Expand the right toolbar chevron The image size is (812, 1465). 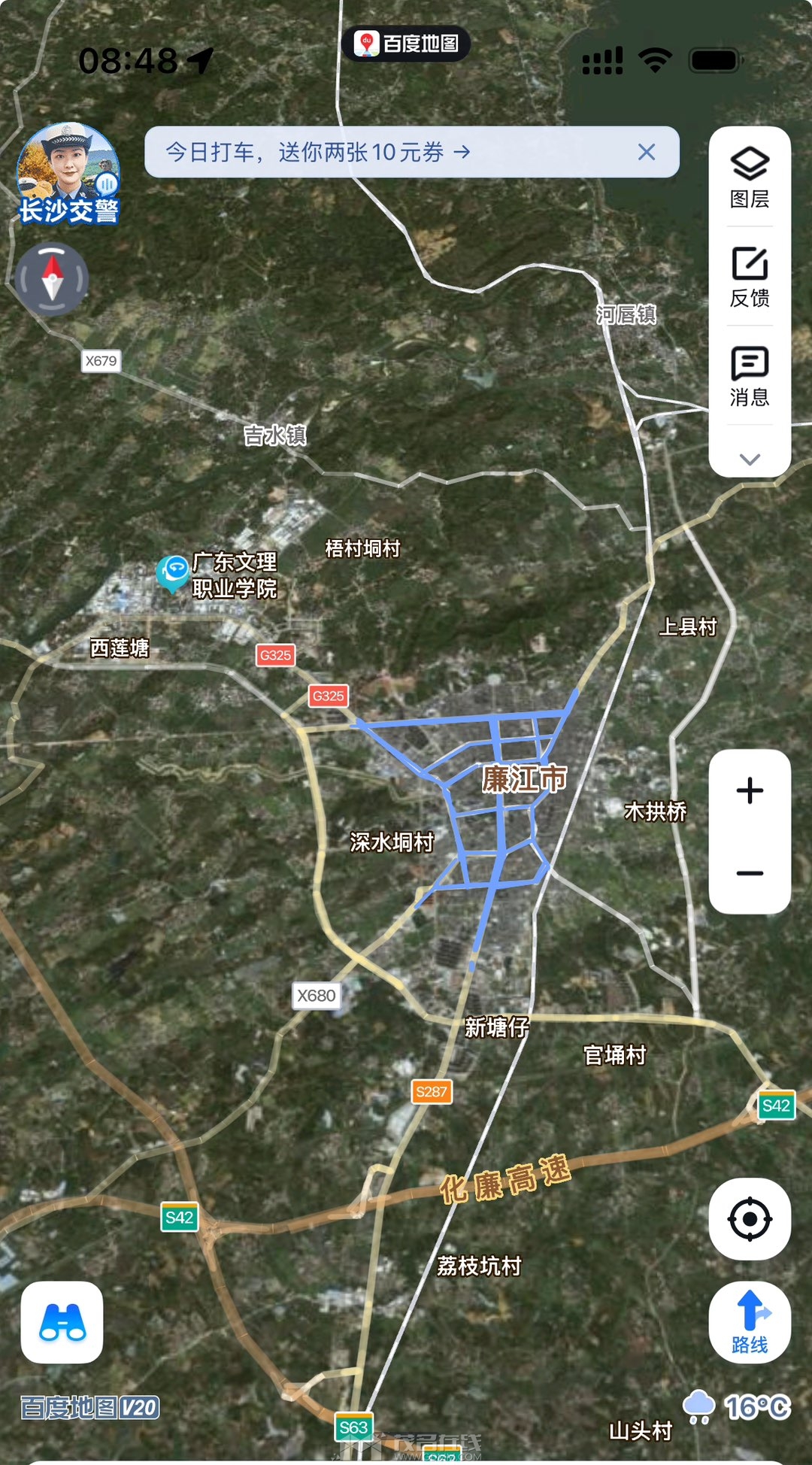(x=750, y=459)
